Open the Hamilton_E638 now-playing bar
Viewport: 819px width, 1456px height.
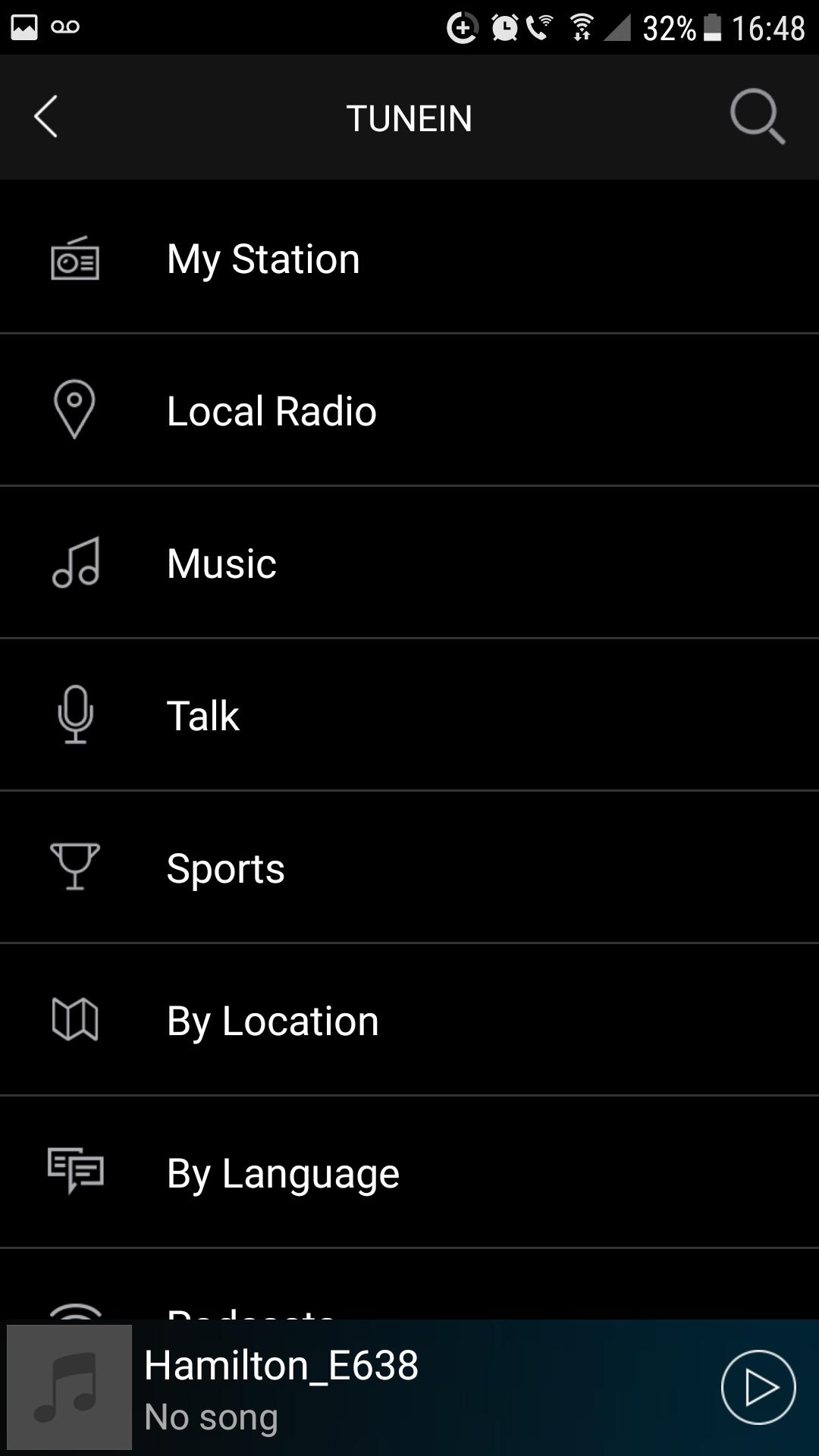409,1388
